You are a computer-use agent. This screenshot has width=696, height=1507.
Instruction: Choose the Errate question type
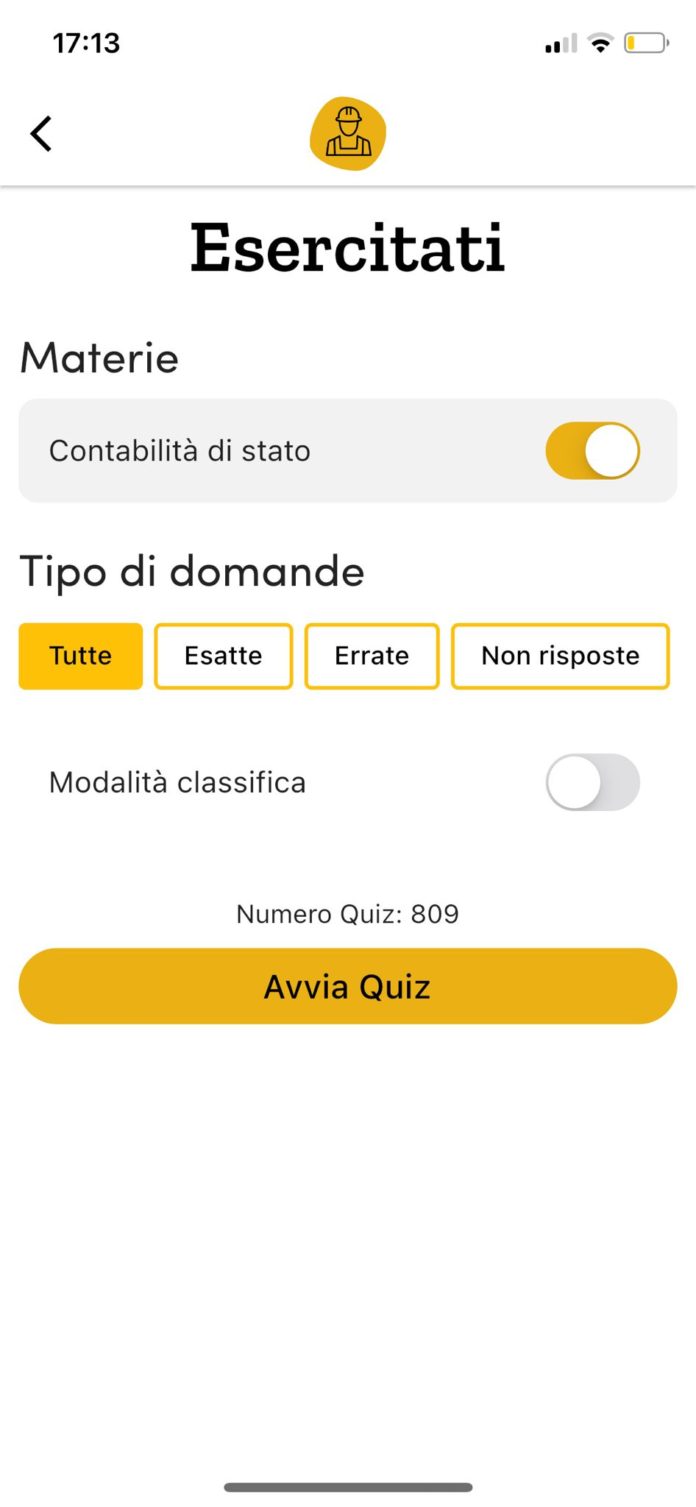[372, 656]
